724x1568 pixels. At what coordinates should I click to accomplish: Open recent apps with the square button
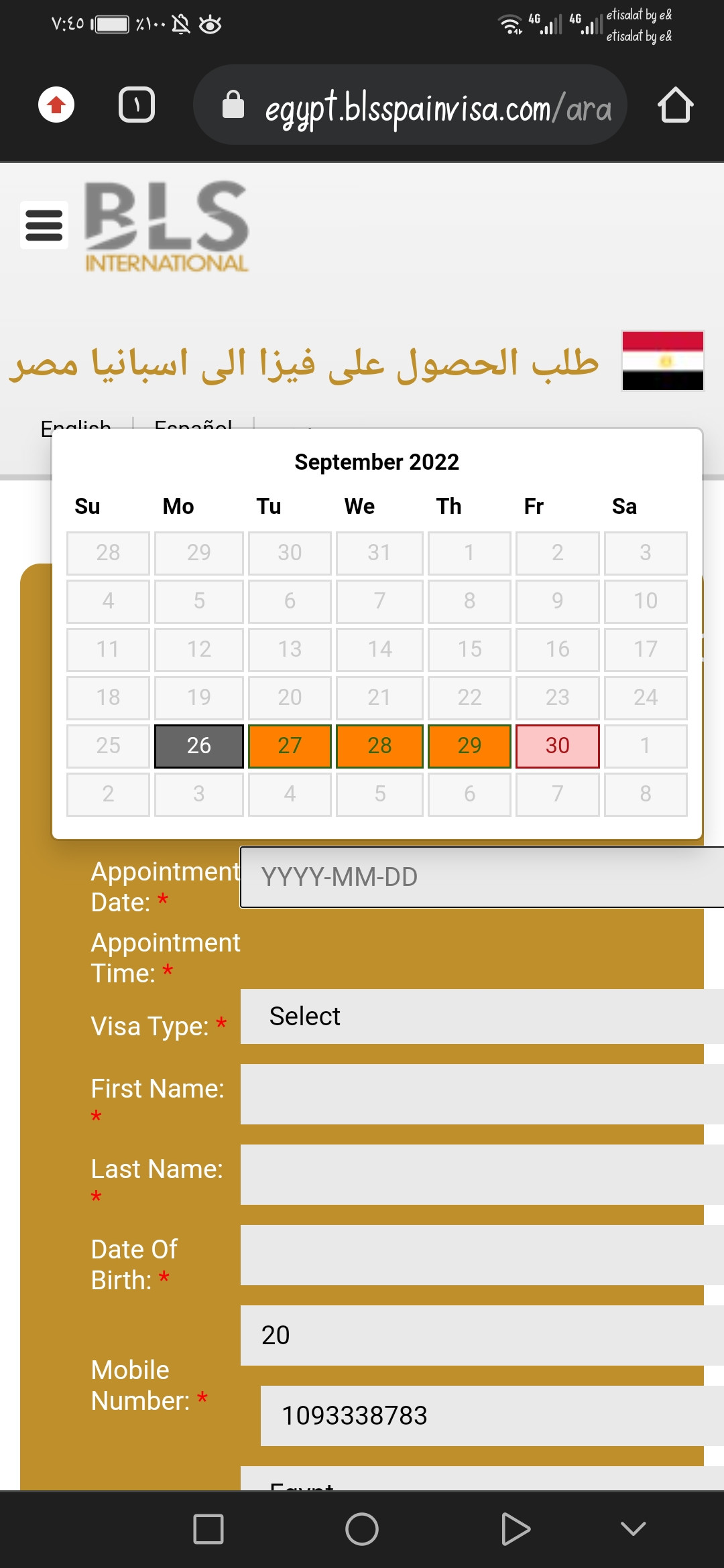(208, 1529)
